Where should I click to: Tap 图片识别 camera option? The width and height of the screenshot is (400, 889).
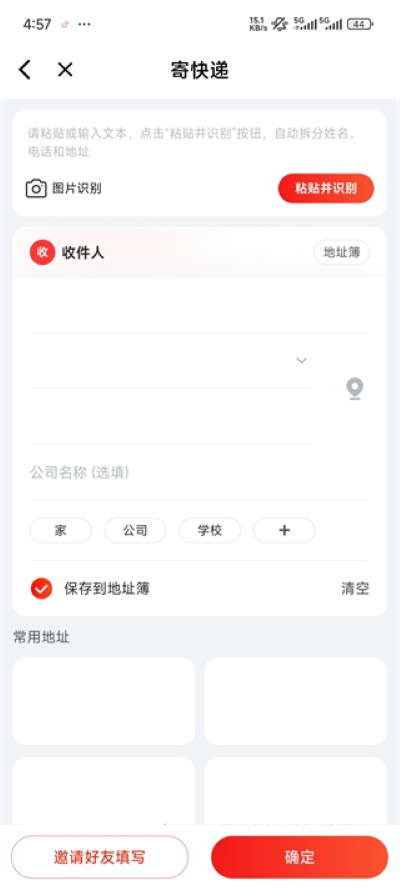63,189
